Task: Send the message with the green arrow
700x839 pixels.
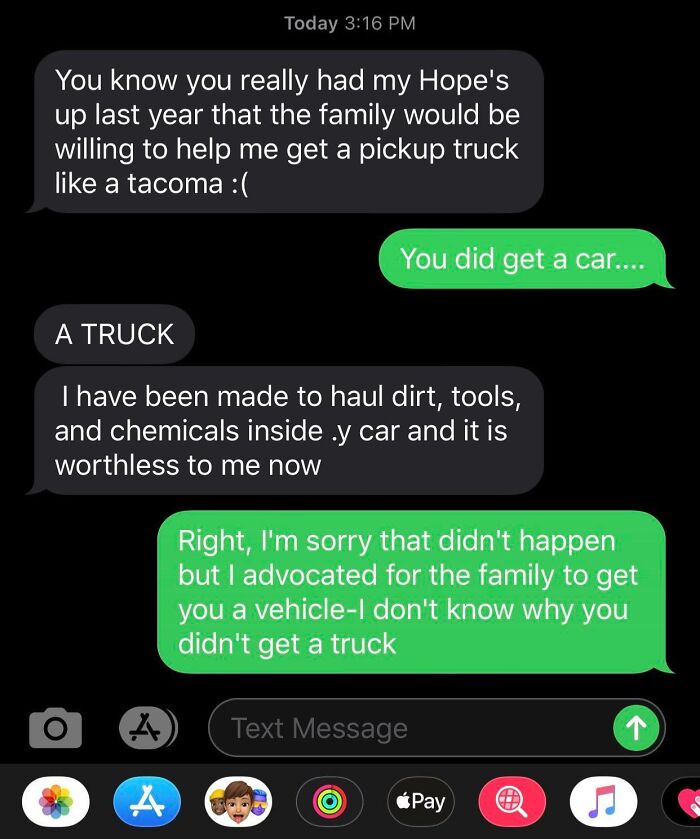Action: (x=636, y=728)
